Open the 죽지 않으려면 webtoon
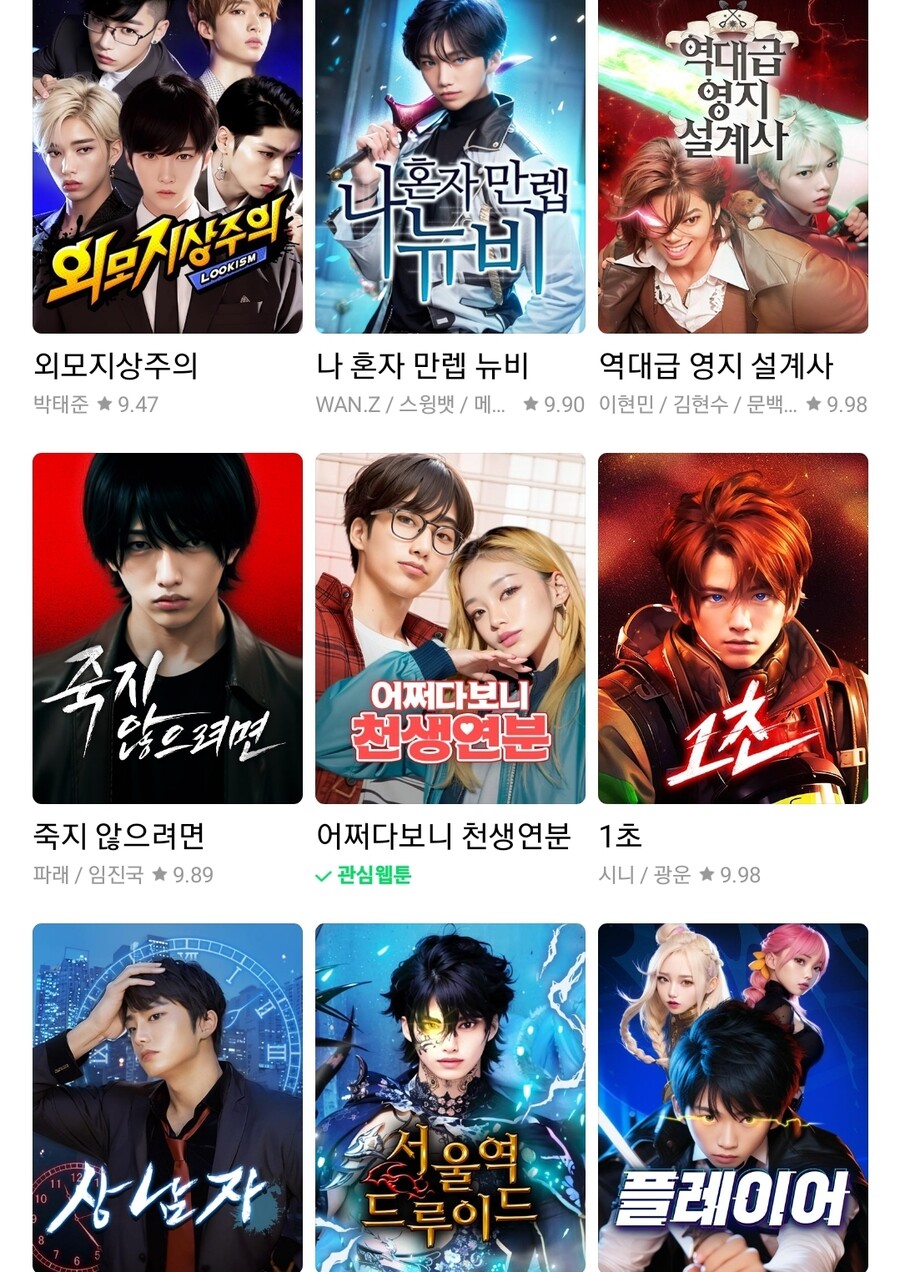Viewport: 900px width, 1272px height. click(167, 628)
